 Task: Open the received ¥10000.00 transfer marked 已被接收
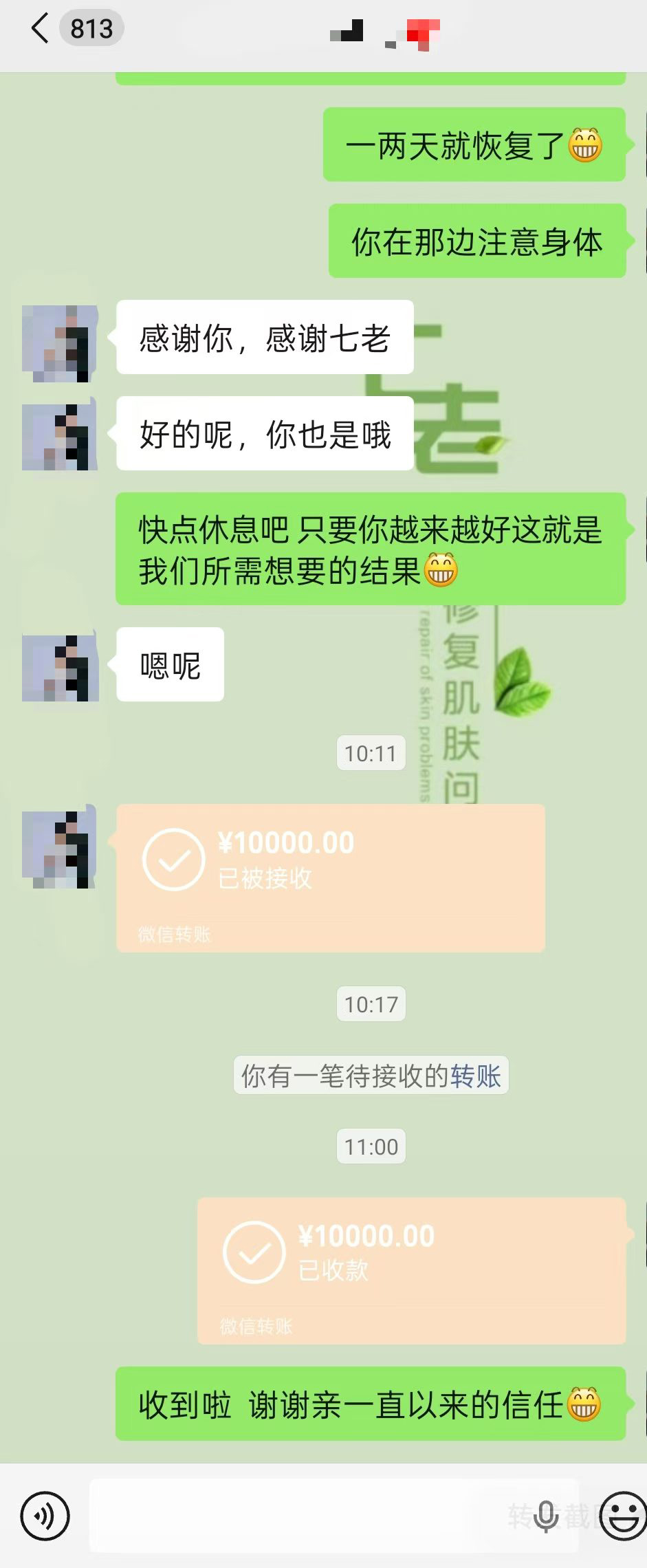coord(330,877)
